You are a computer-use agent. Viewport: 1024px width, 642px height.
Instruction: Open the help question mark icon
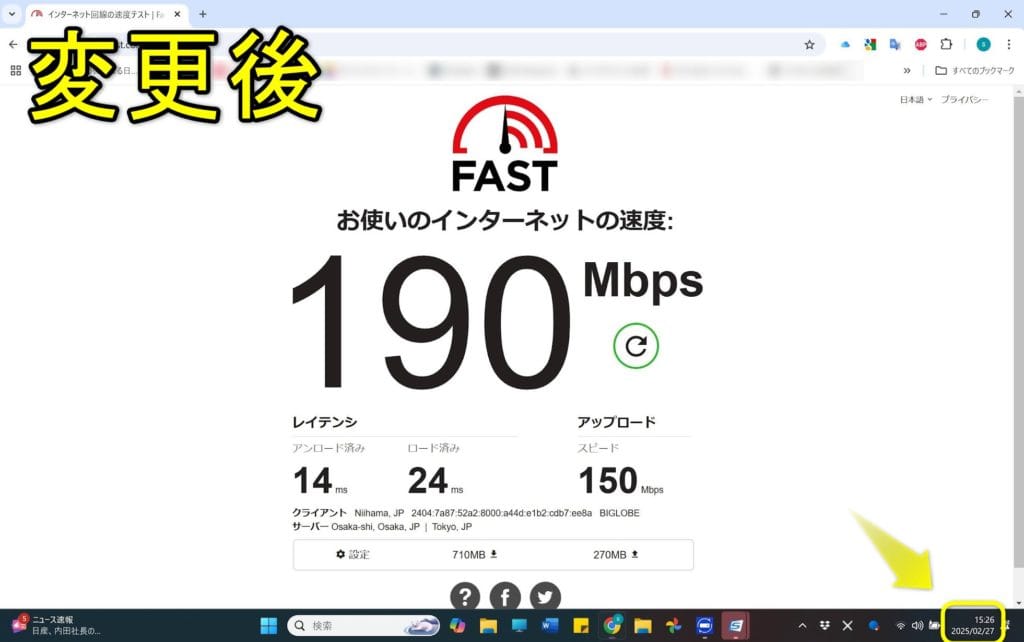click(465, 597)
